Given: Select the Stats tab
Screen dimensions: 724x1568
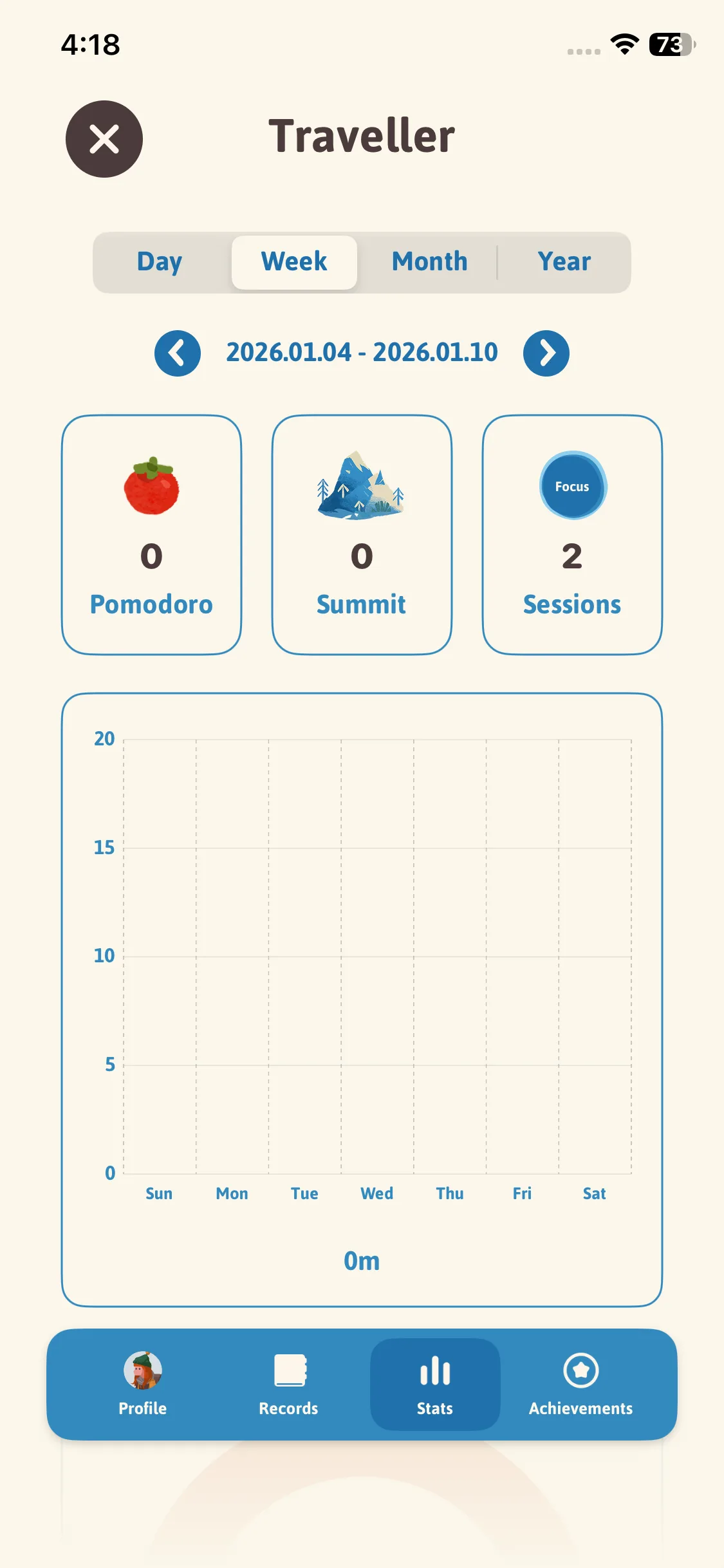Looking at the screenshot, I should 435,1384.
